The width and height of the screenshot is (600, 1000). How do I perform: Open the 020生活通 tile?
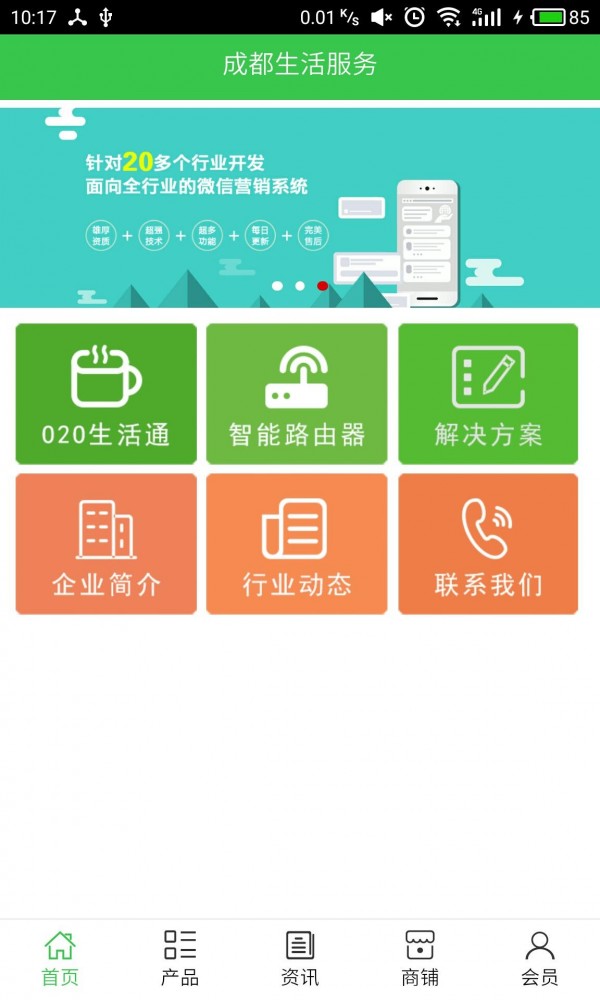[x=106, y=394]
